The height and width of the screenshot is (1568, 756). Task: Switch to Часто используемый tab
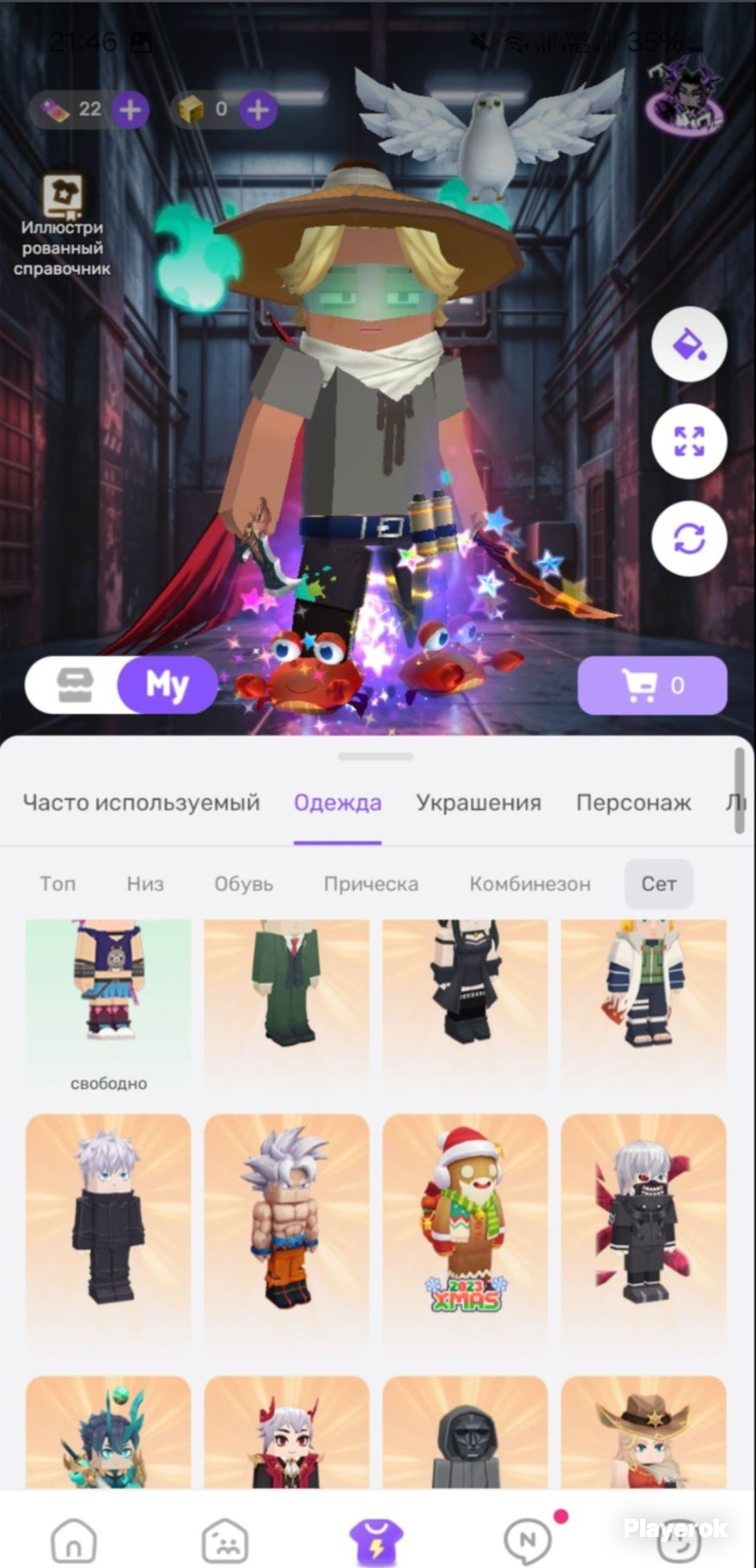pyautogui.click(x=141, y=802)
